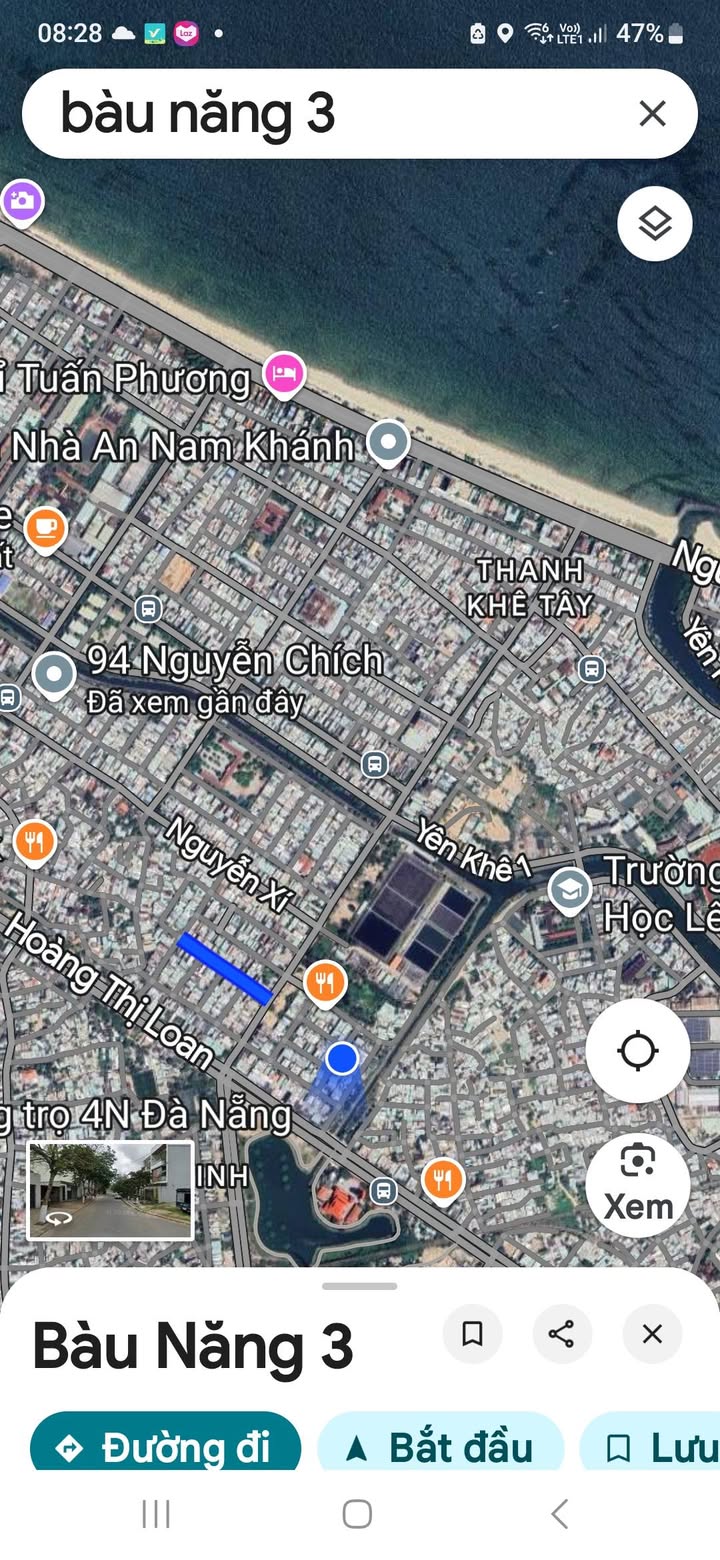Share the Bàu Năng 3 location

562,1334
